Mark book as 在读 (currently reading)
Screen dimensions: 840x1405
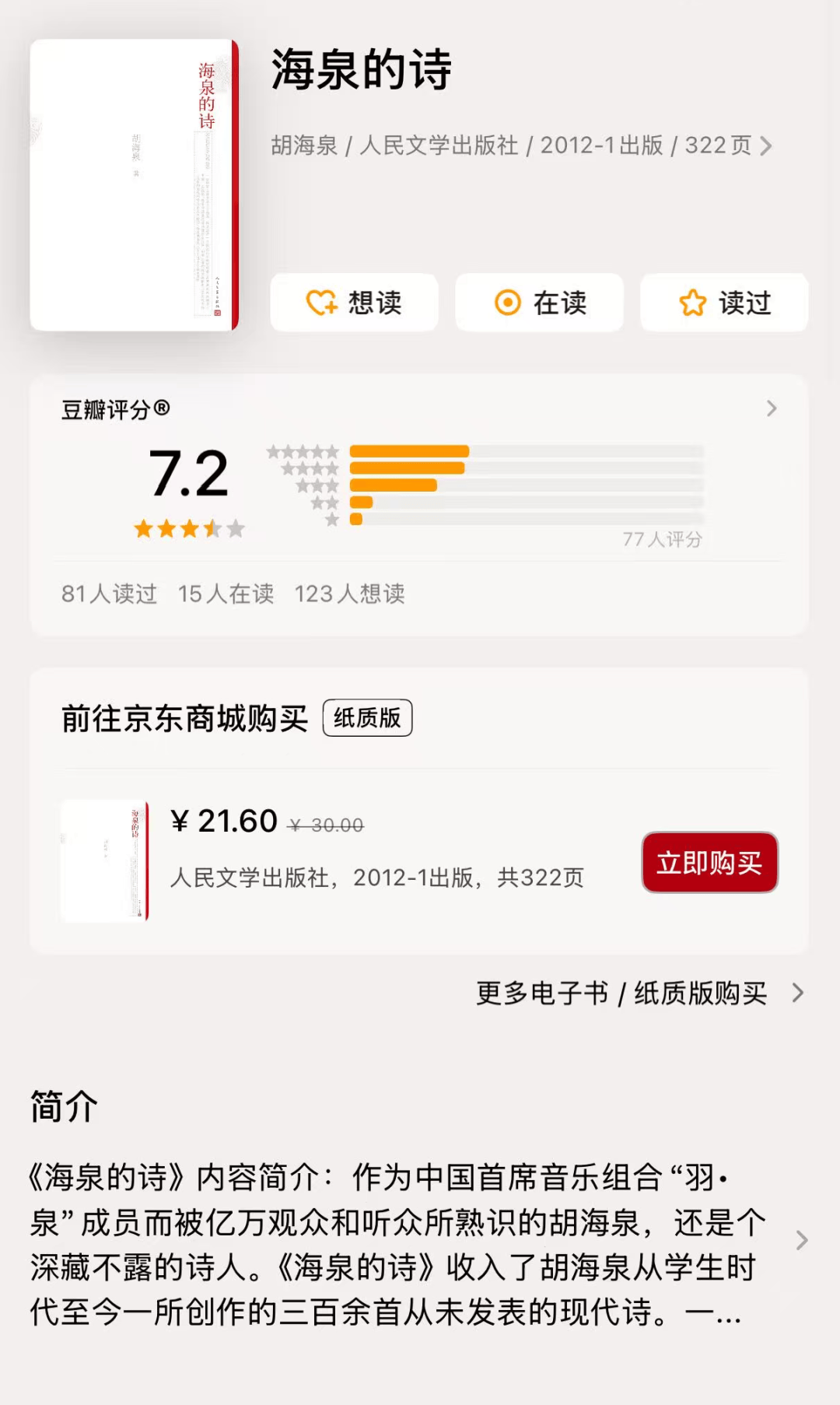539,303
